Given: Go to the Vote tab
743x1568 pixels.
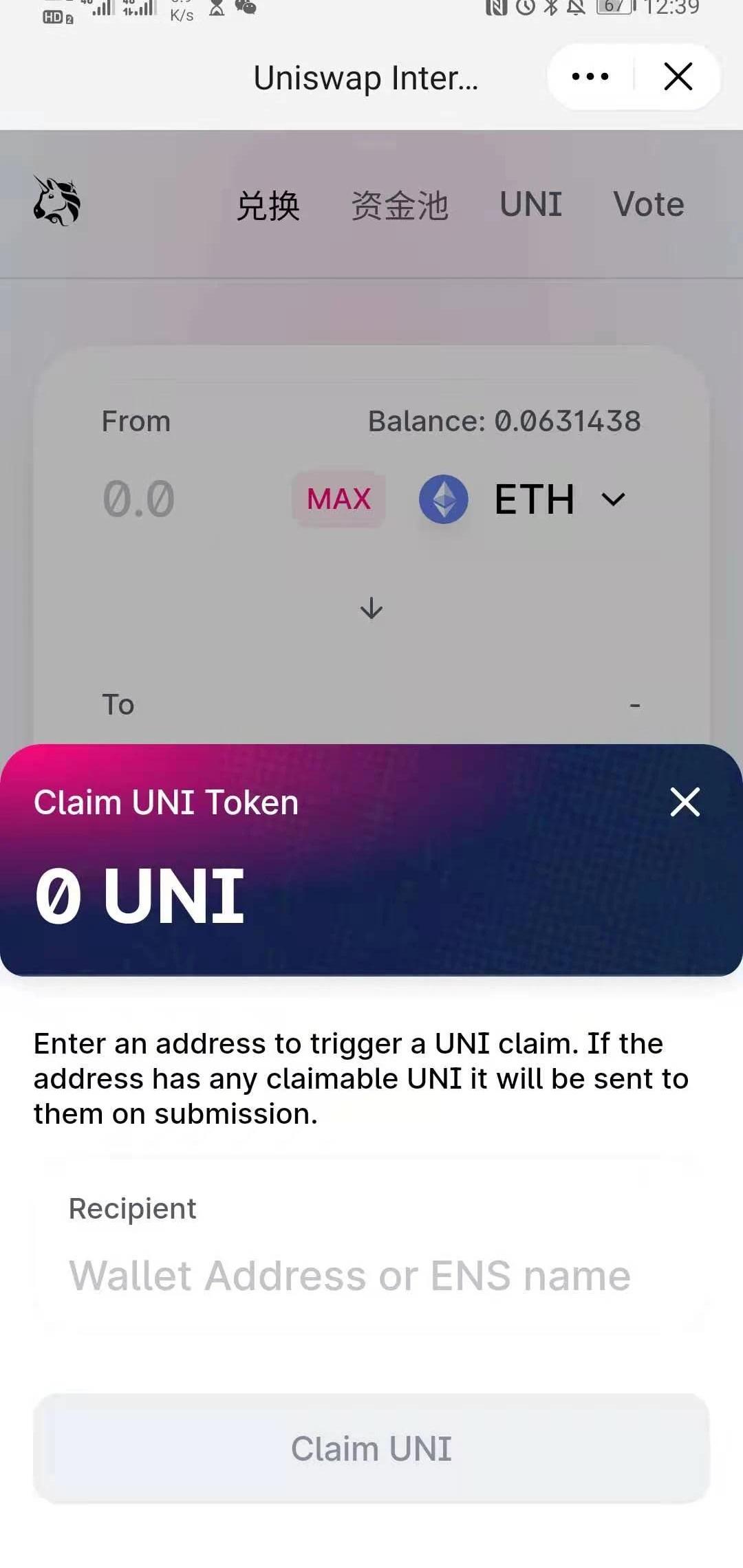Looking at the screenshot, I should pos(648,204).
